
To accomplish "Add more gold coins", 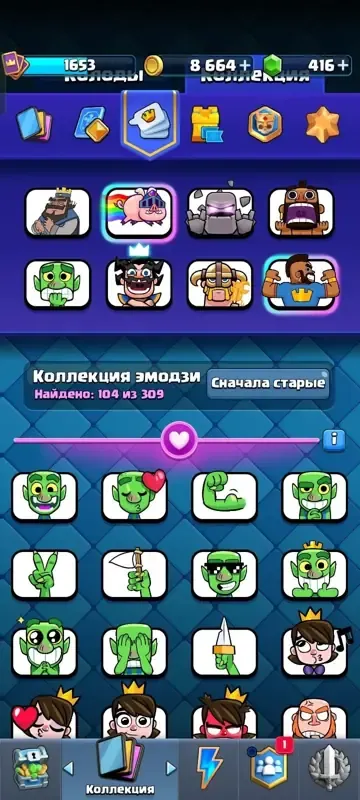I will 246,65.
